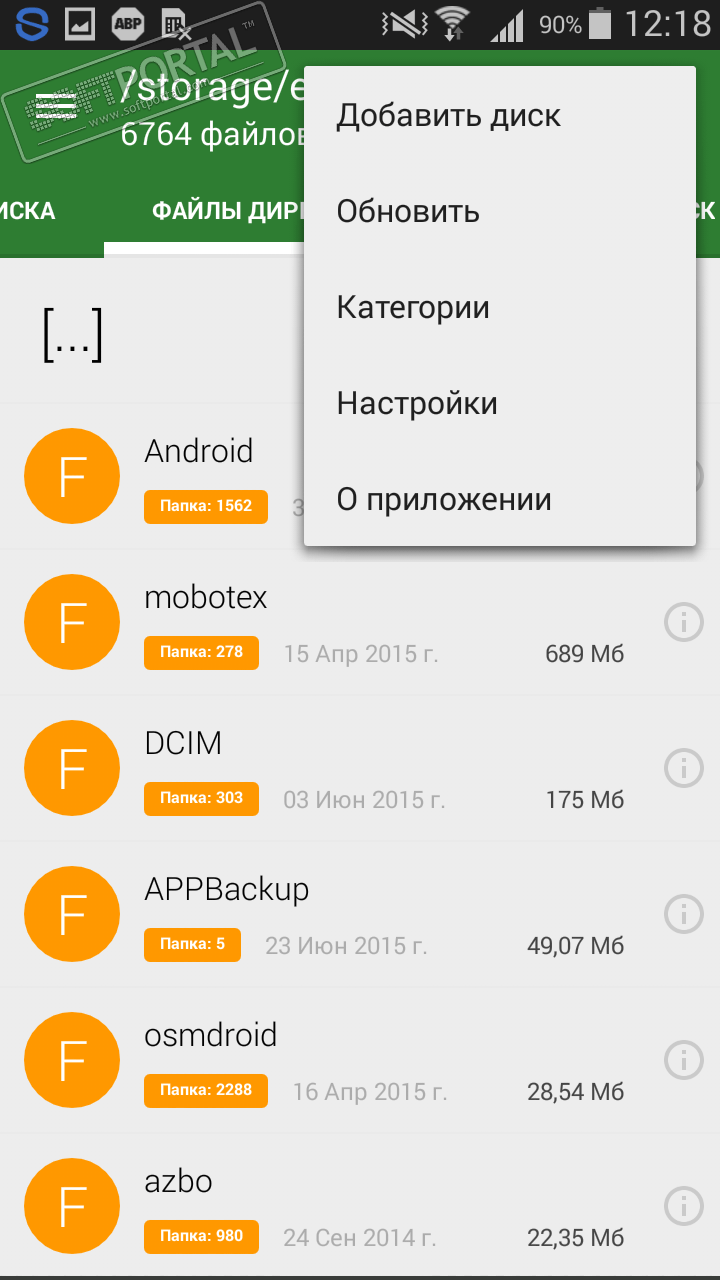The image size is (720, 1280).
Task: Show info for osmdroid folder
Action: (684, 1060)
